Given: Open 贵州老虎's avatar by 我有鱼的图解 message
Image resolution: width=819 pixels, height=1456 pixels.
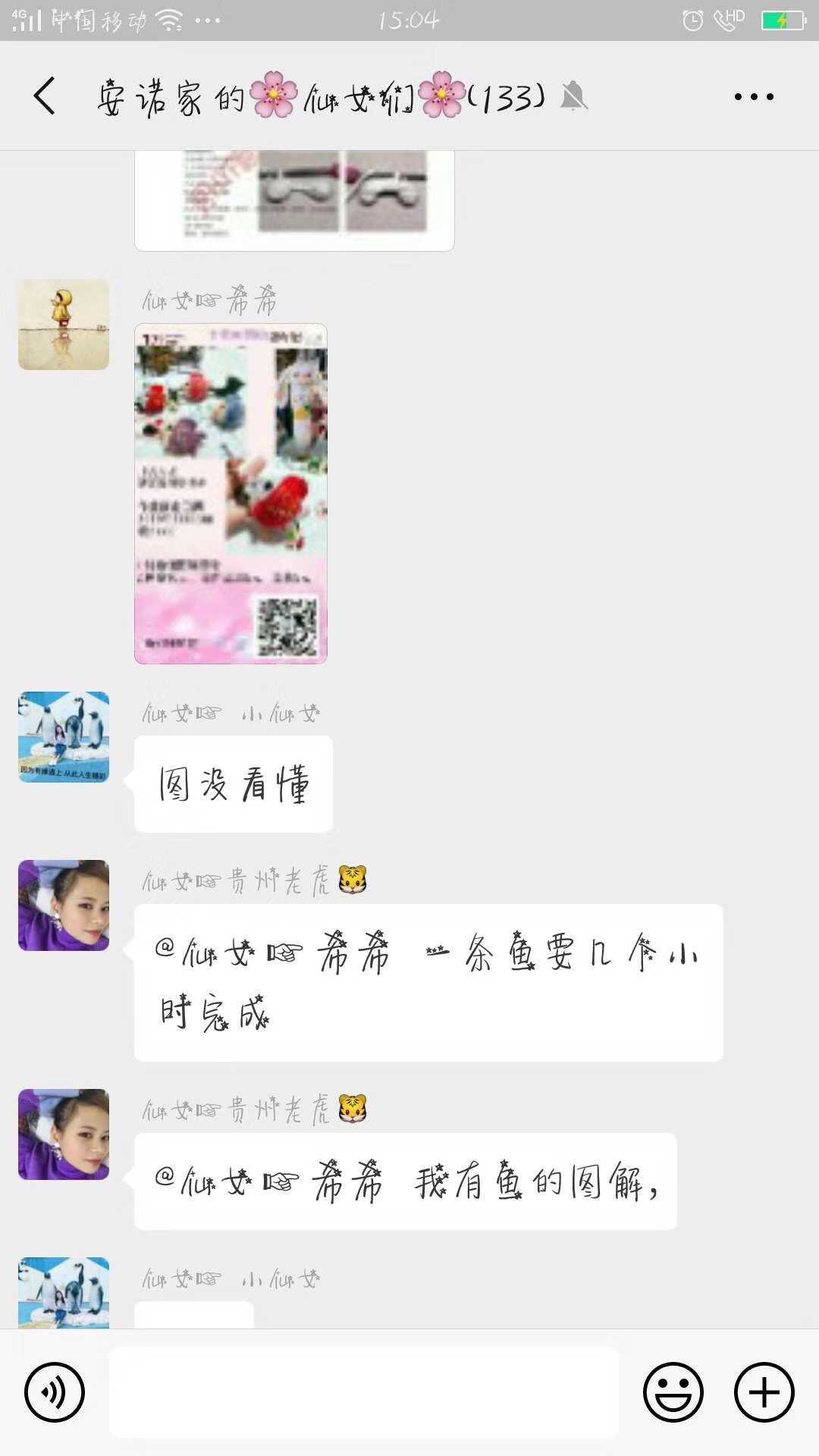Looking at the screenshot, I should (64, 1134).
